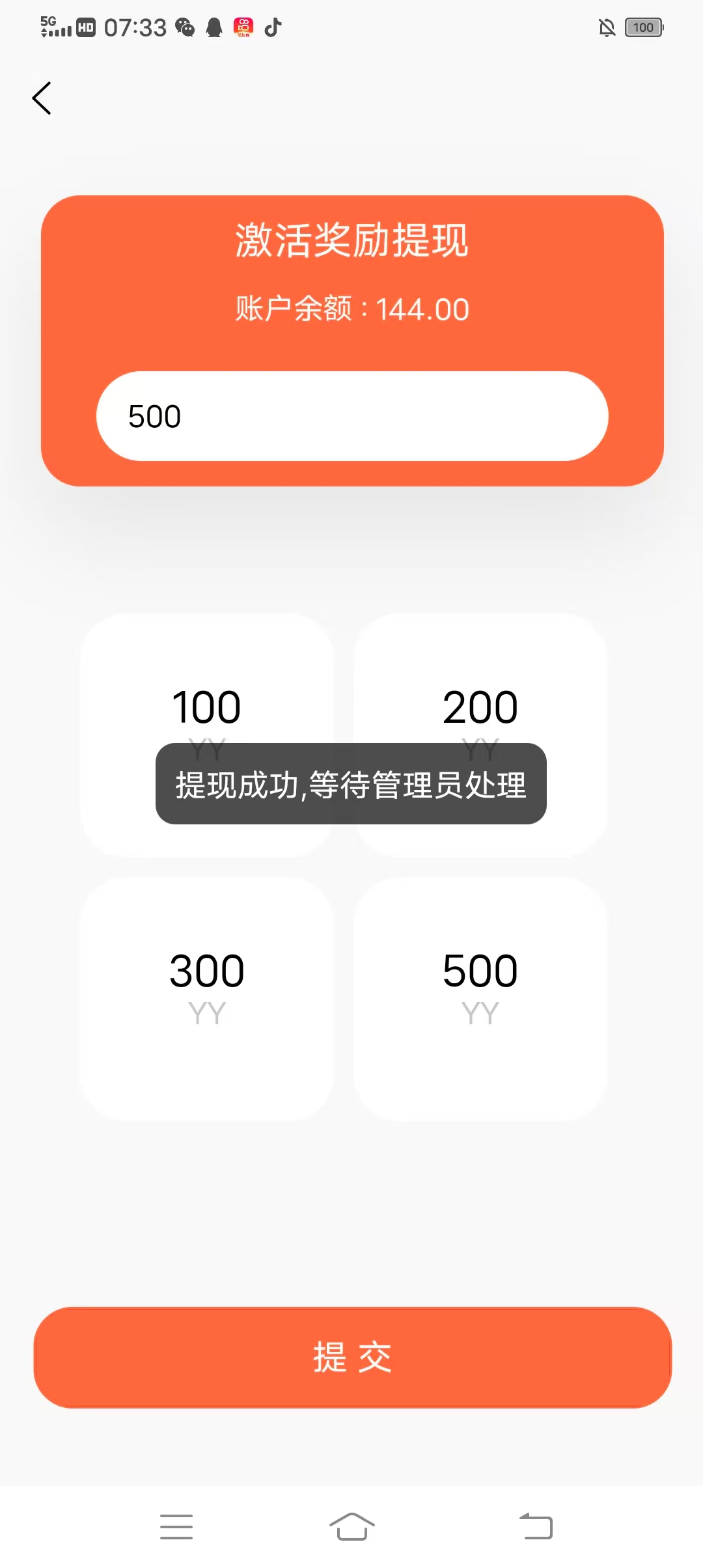This screenshot has width=703, height=1568.
Task: Submit withdrawal with the 提交 button
Action: [x=351, y=1357]
